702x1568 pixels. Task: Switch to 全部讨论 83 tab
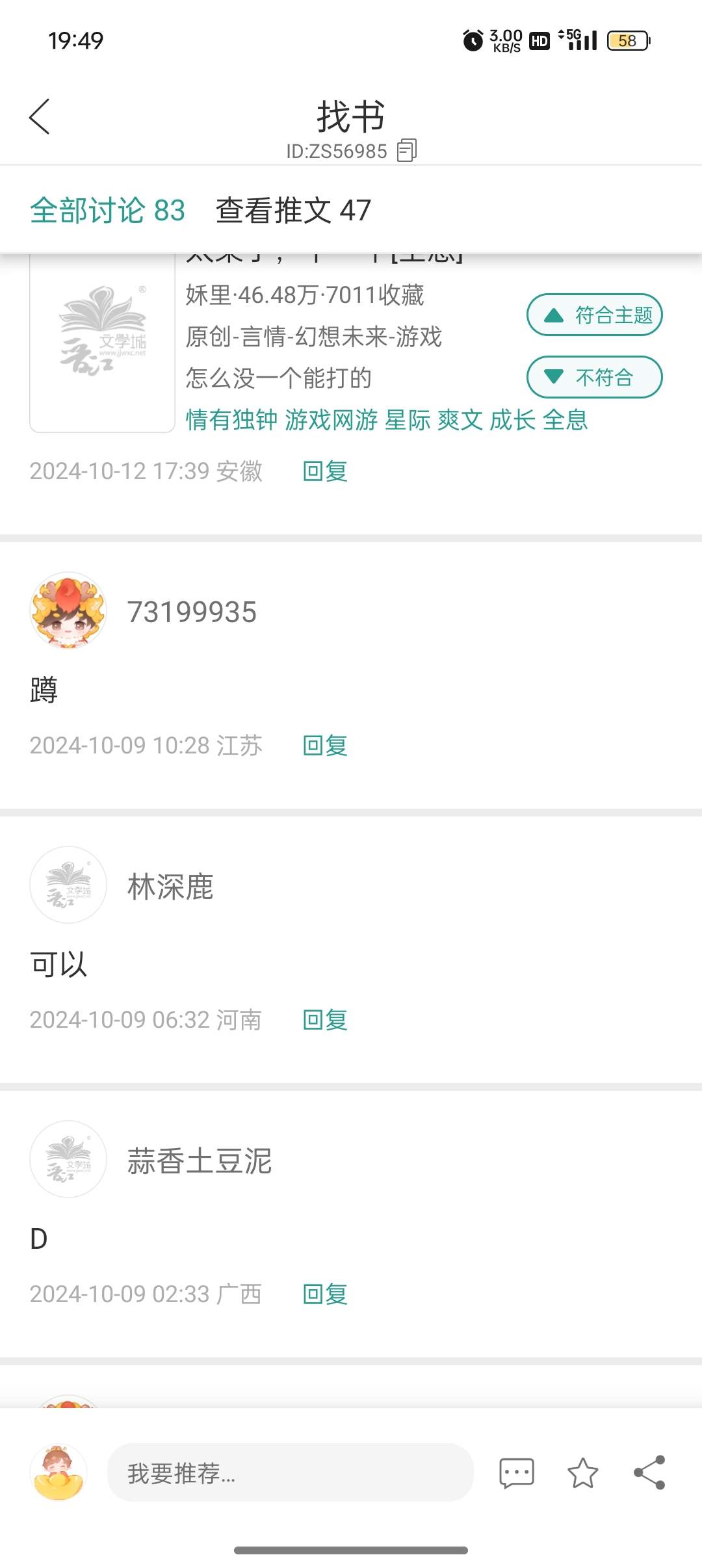pos(108,211)
